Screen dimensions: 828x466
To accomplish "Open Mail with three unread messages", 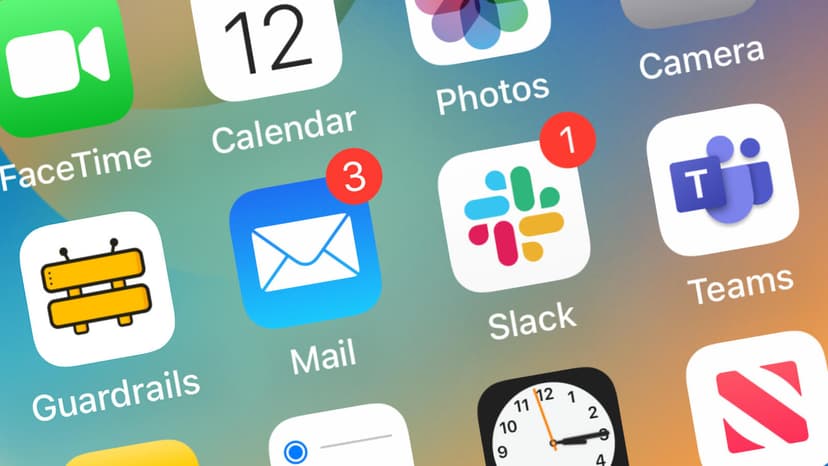I will pyautogui.click(x=305, y=255).
